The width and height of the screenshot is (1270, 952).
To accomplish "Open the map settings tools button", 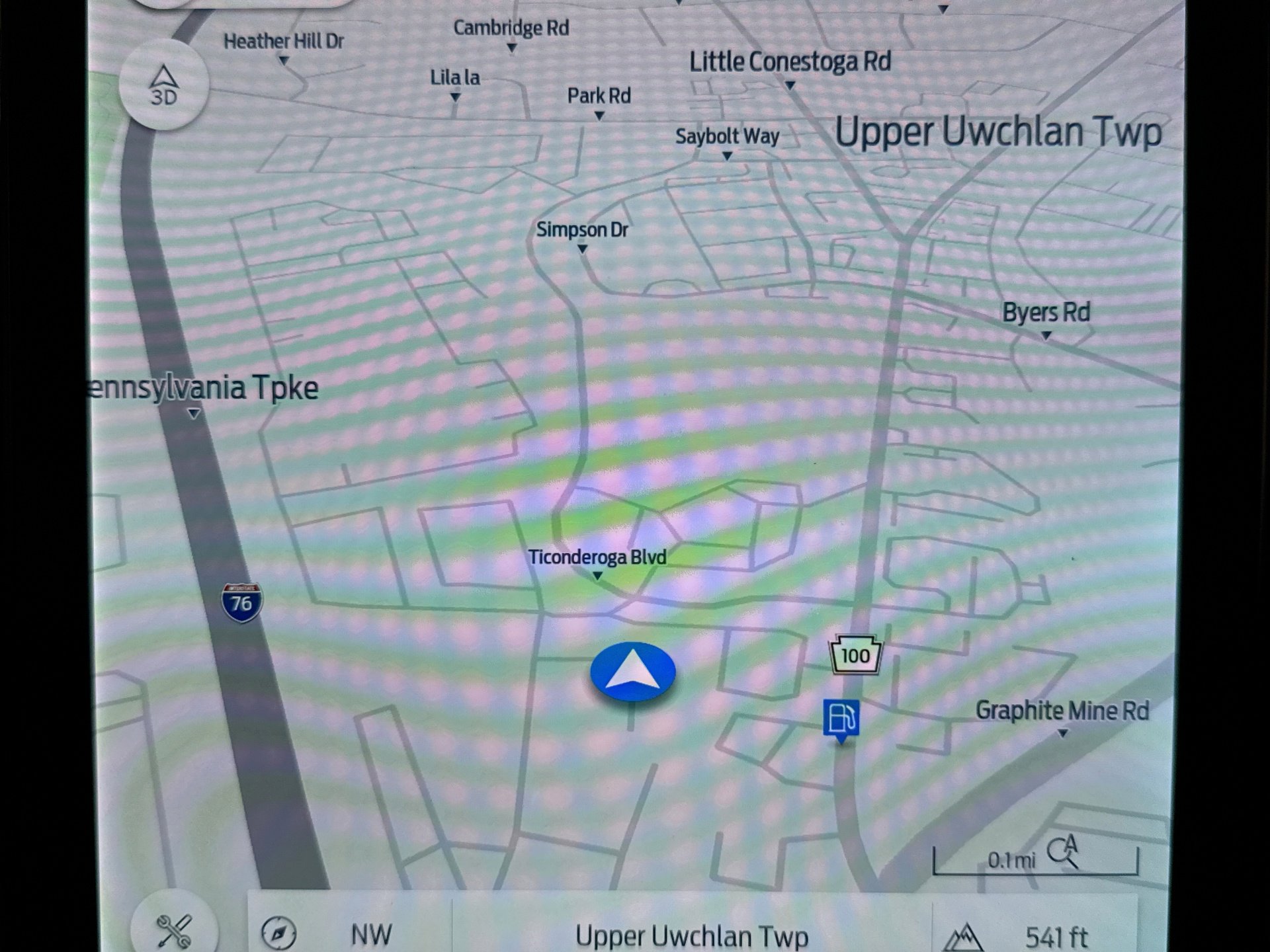I will click(x=174, y=928).
